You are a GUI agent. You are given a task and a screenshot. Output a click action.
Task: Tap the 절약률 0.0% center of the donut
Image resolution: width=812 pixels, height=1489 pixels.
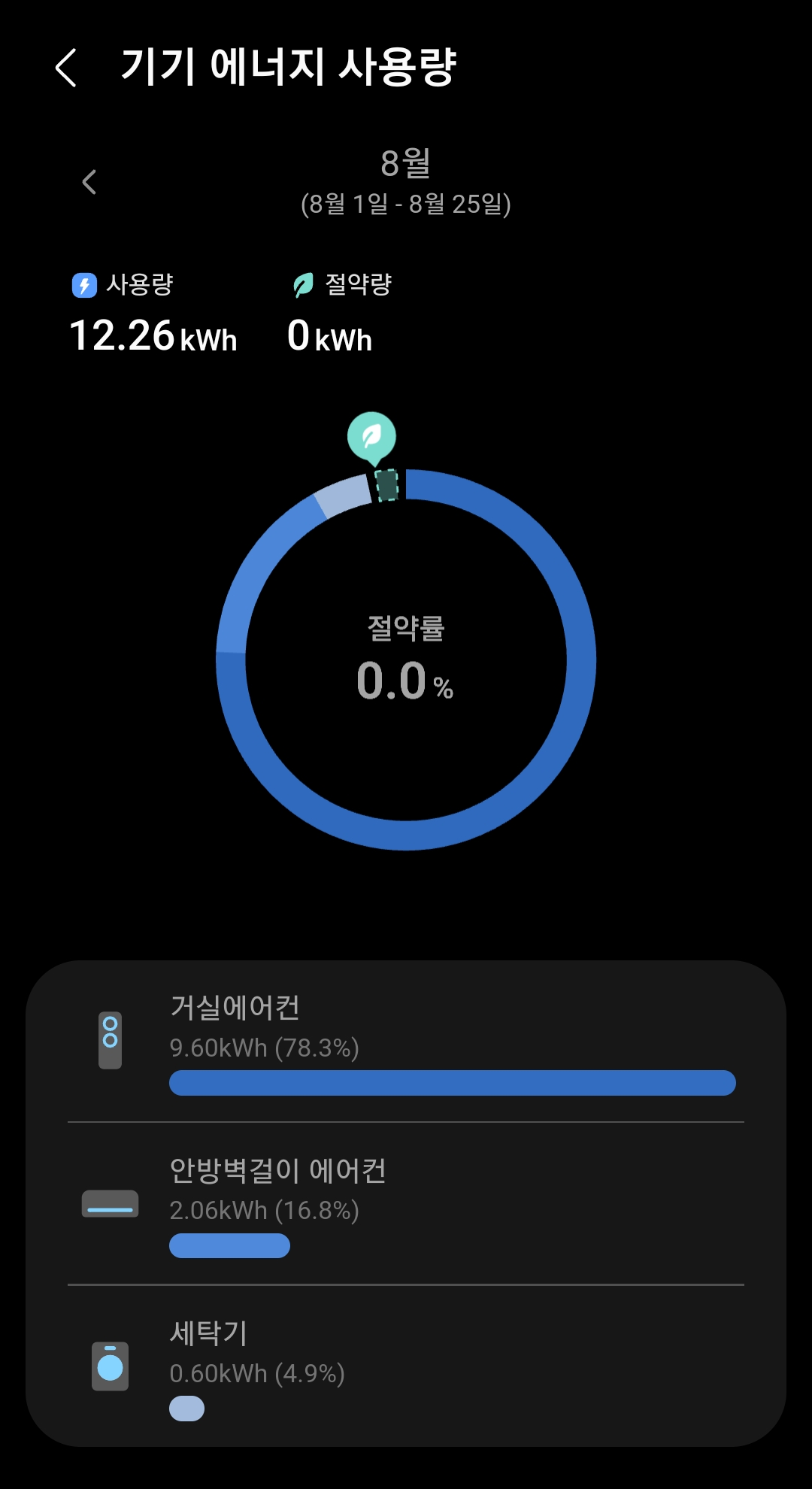coord(404,659)
